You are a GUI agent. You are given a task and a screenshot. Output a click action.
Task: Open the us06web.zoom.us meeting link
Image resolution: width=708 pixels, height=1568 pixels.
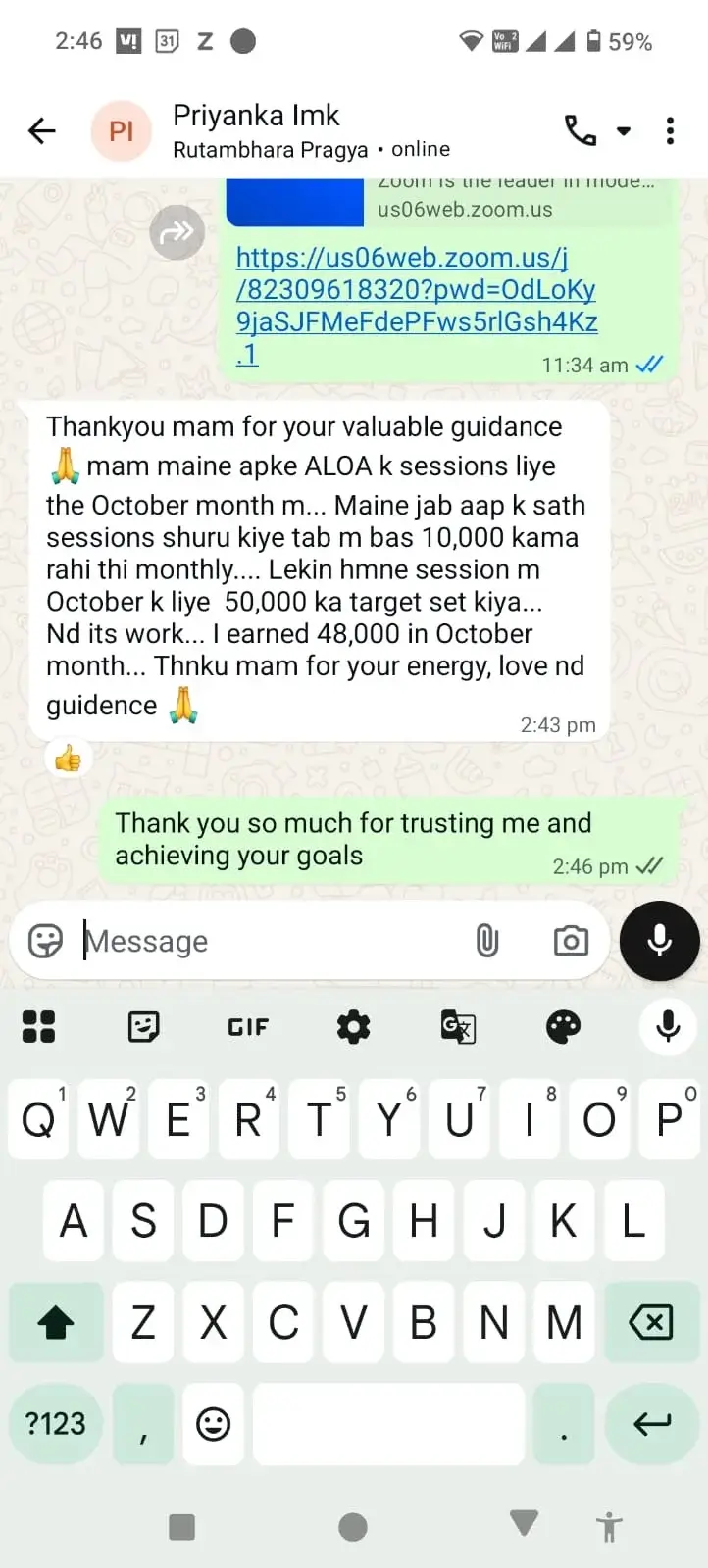click(x=416, y=305)
